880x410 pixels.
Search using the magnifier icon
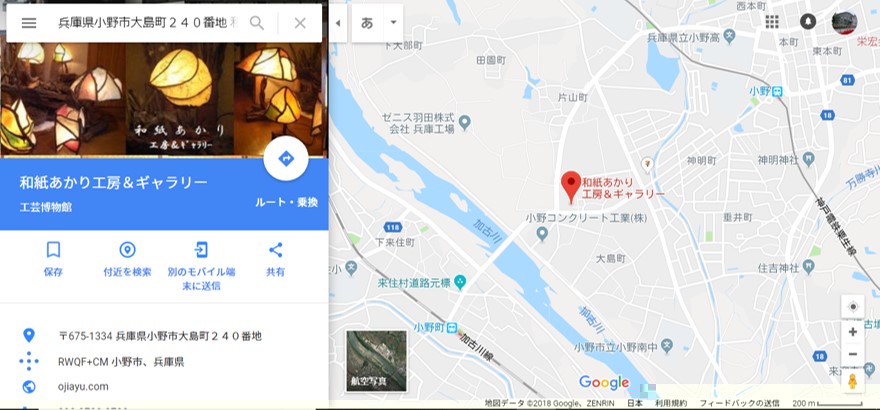257,23
